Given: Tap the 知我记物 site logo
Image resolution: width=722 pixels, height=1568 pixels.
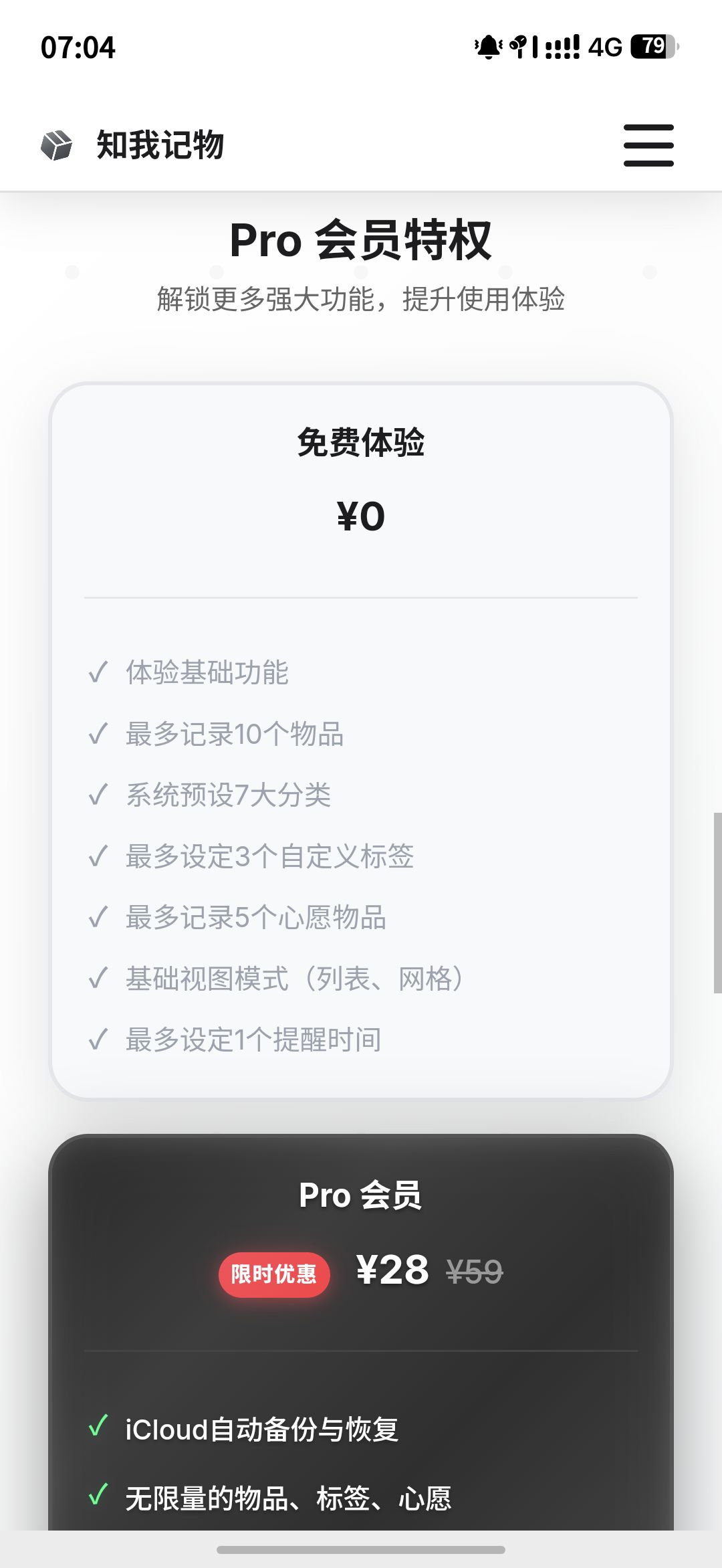Looking at the screenshot, I should (x=132, y=145).
